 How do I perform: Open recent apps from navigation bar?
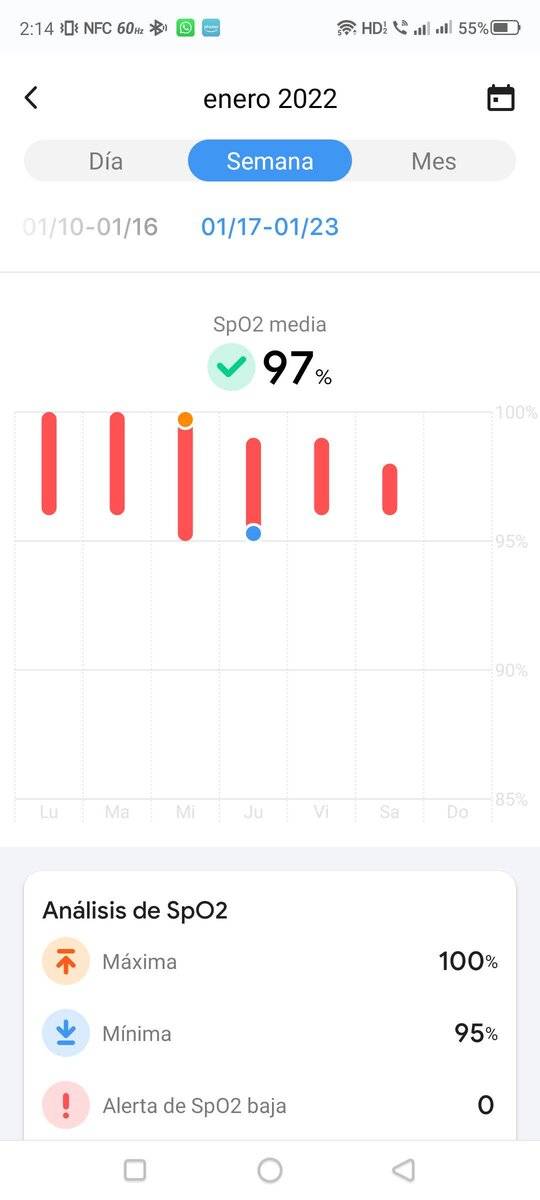[135, 1170]
